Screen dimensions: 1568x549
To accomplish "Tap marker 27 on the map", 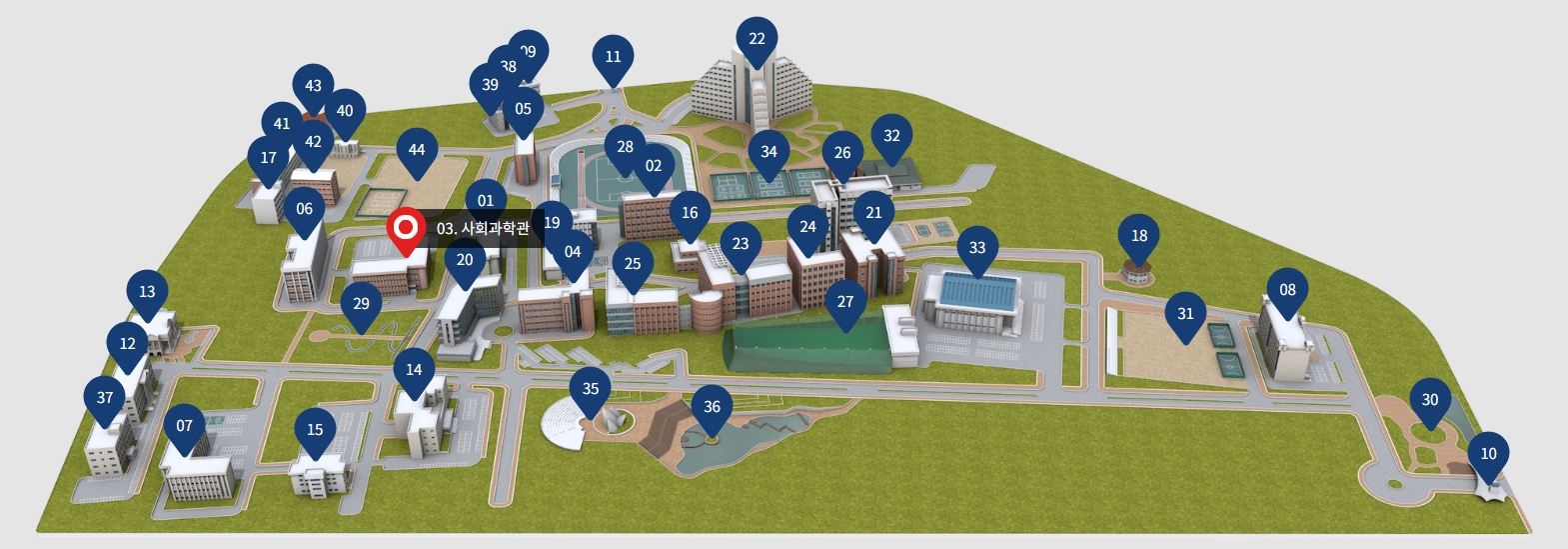I will [845, 302].
